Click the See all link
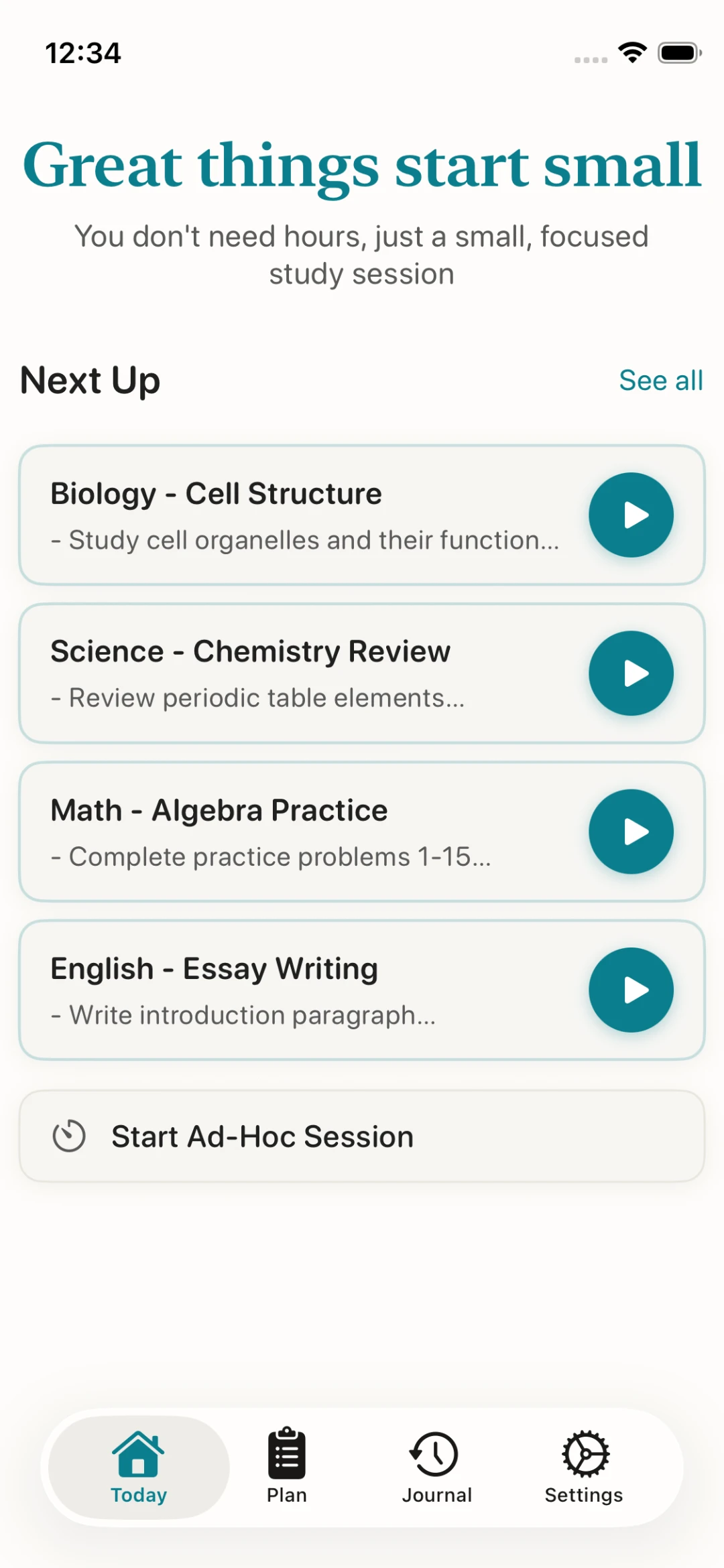Viewport: 724px width, 1568px height. (x=661, y=380)
